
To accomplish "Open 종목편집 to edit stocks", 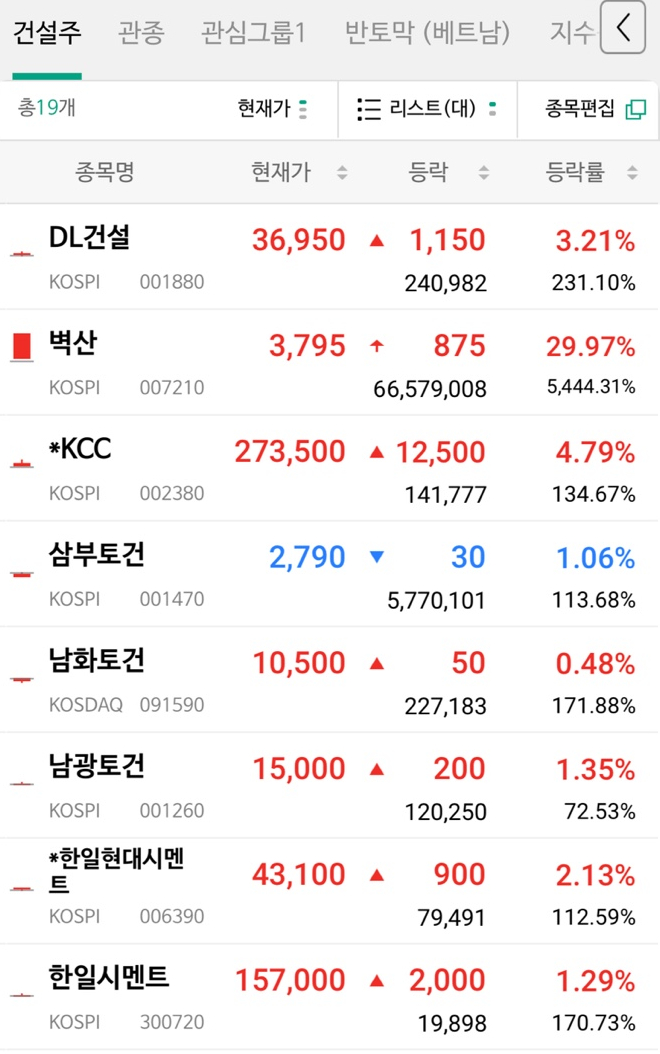I will tap(595, 108).
